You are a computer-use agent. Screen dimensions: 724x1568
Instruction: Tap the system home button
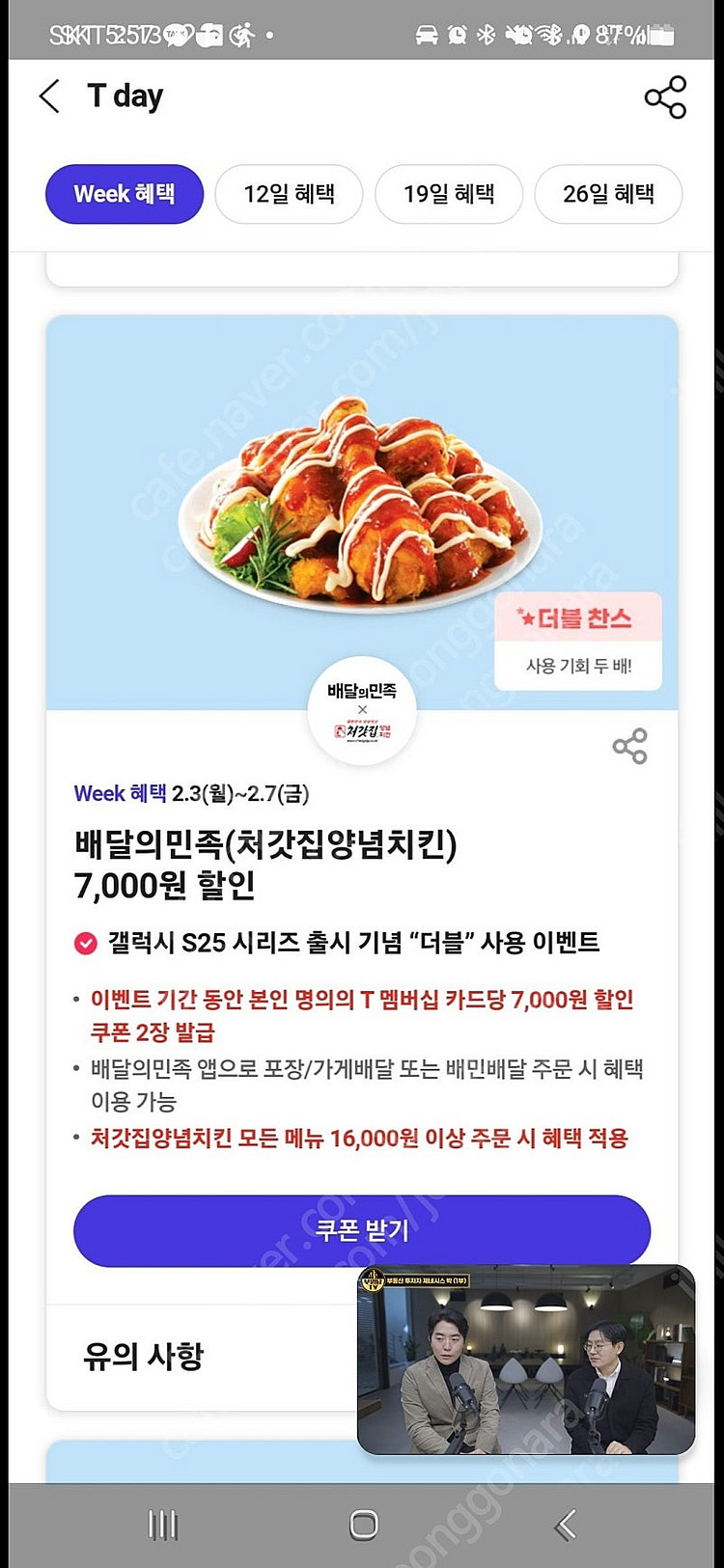[x=363, y=1525]
